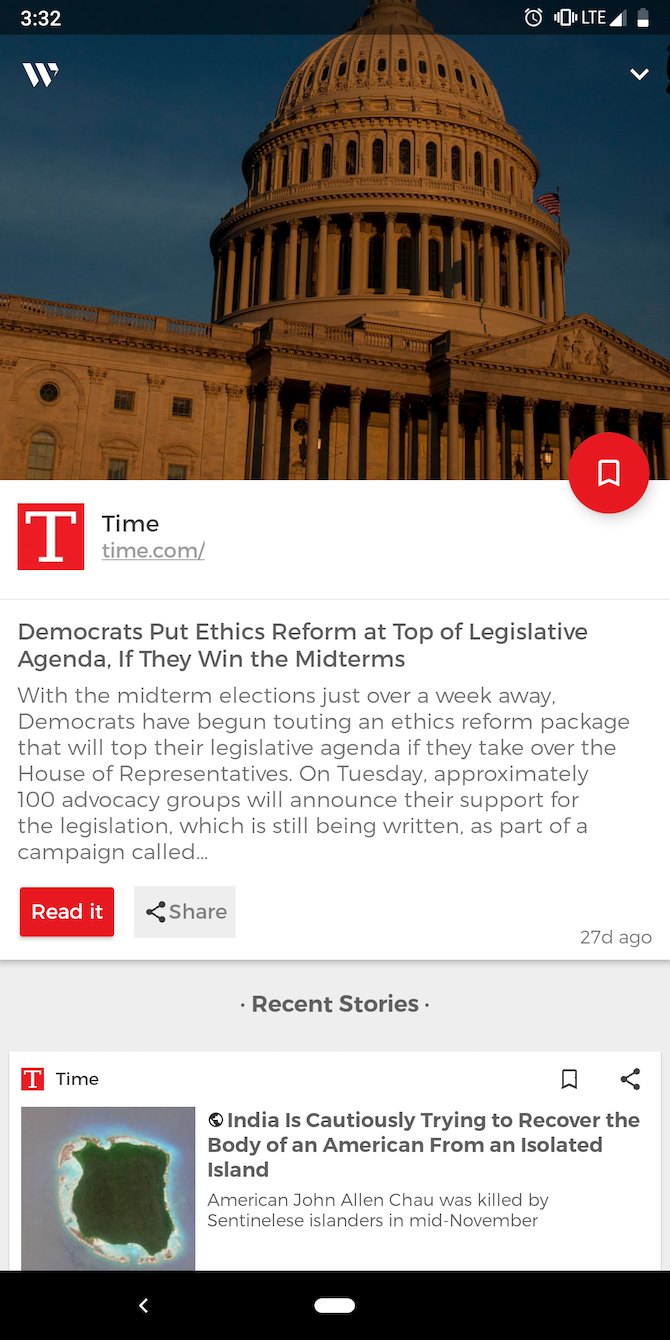Viewport: 670px width, 1340px height.
Task: Tap the W logo icon
Action: point(41,75)
